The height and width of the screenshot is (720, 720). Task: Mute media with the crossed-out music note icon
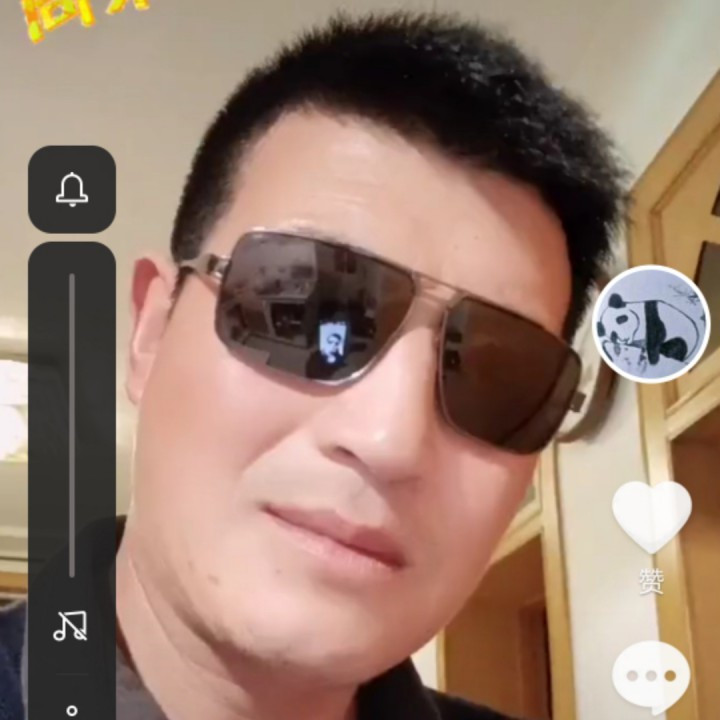[x=71, y=626]
